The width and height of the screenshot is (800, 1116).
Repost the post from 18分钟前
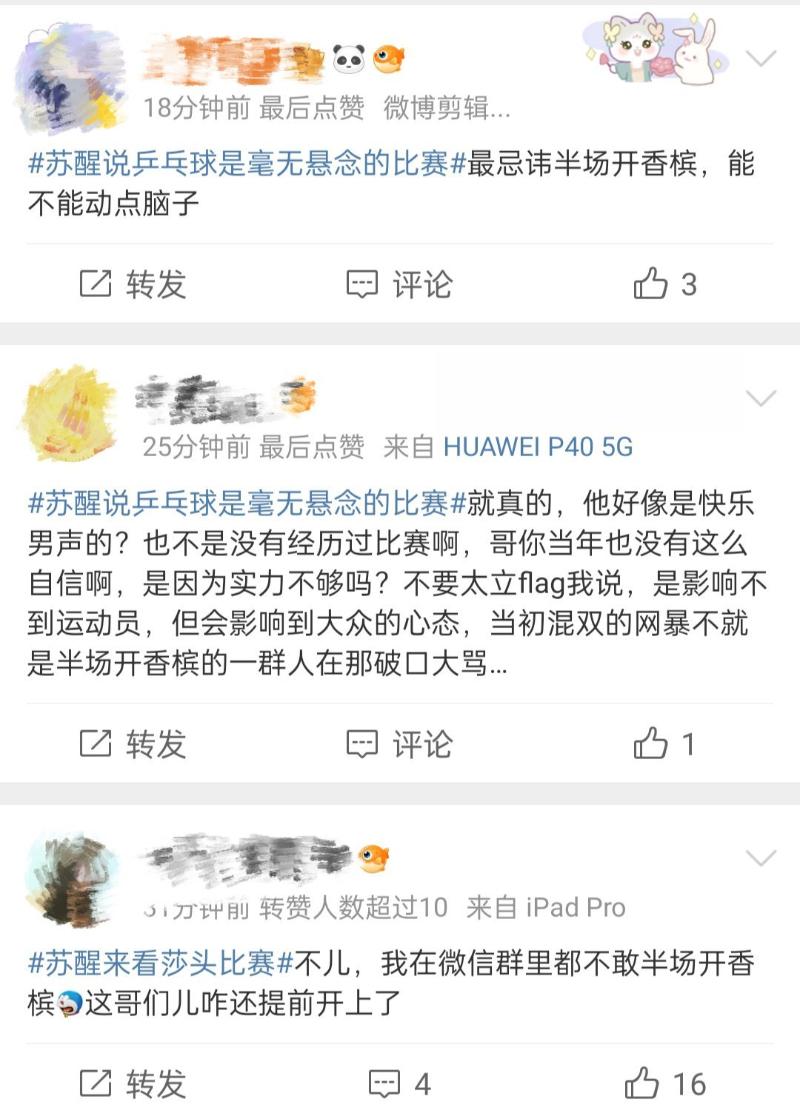[x=133, y=285]
